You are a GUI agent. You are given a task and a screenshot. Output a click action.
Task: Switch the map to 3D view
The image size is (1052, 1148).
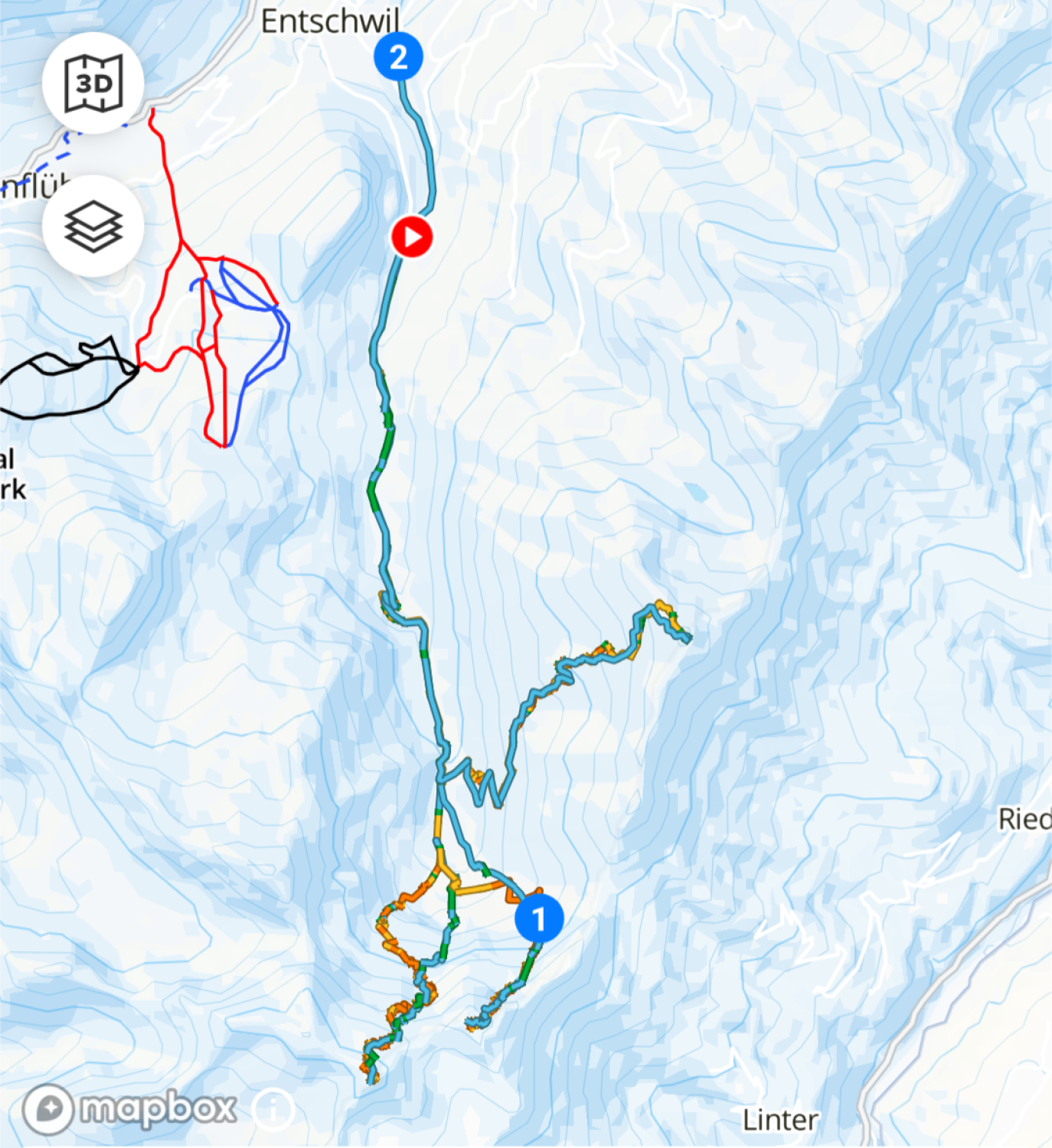click(x=93, y=83)
